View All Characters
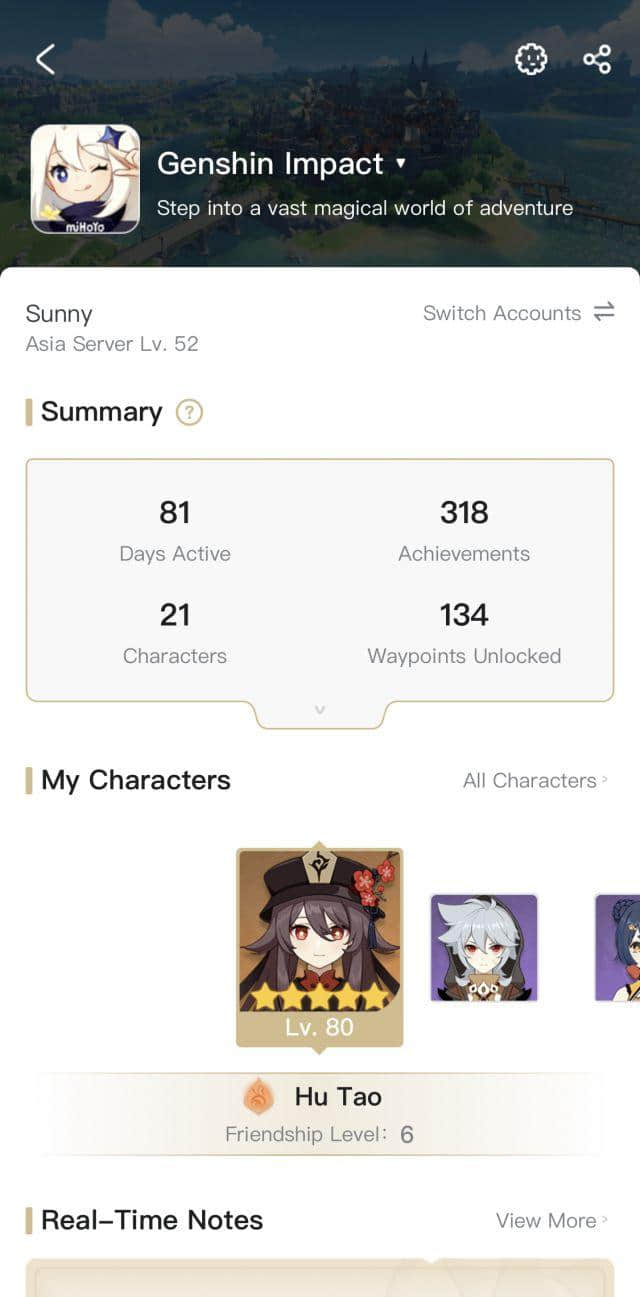This screenshot has height=1297, width=640. click(x=535, y=781)
